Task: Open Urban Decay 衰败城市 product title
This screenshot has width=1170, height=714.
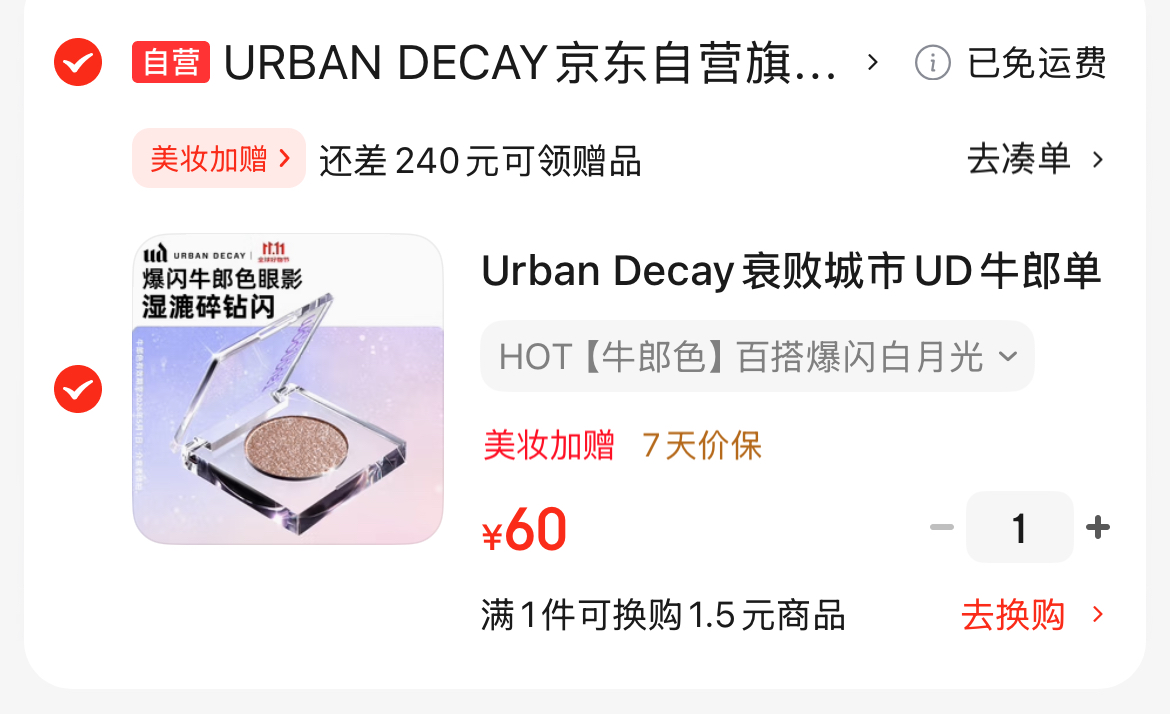Action: click(x=790, y=271)
